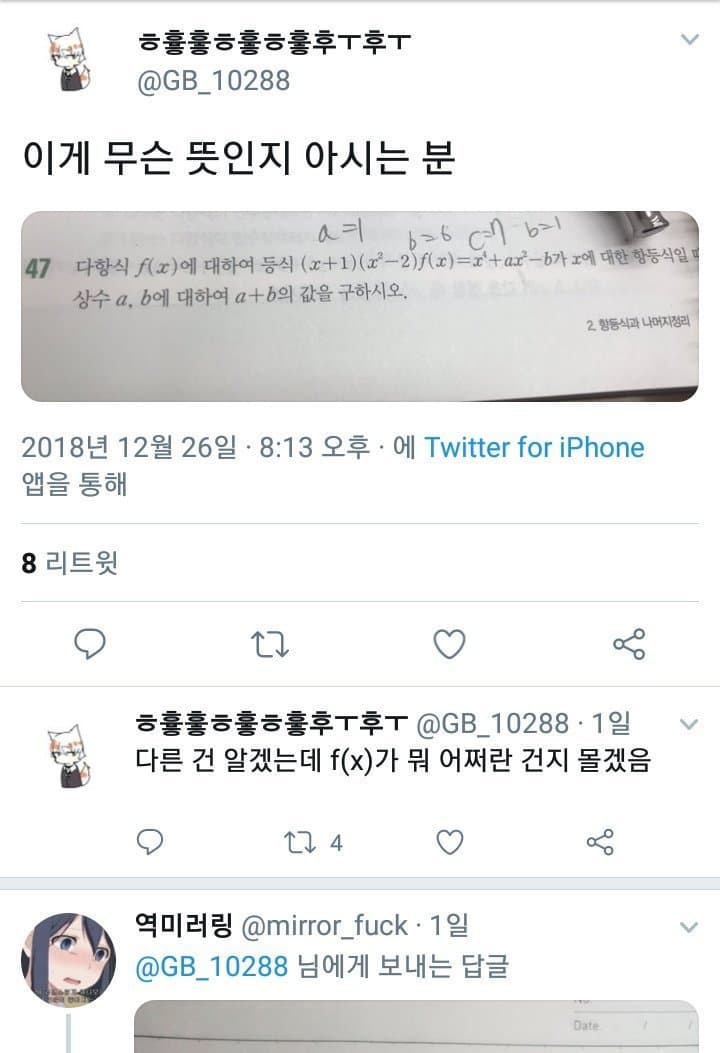
Task: Reply to the f(x) follow-up tweet
Action: tap(150, 842)
